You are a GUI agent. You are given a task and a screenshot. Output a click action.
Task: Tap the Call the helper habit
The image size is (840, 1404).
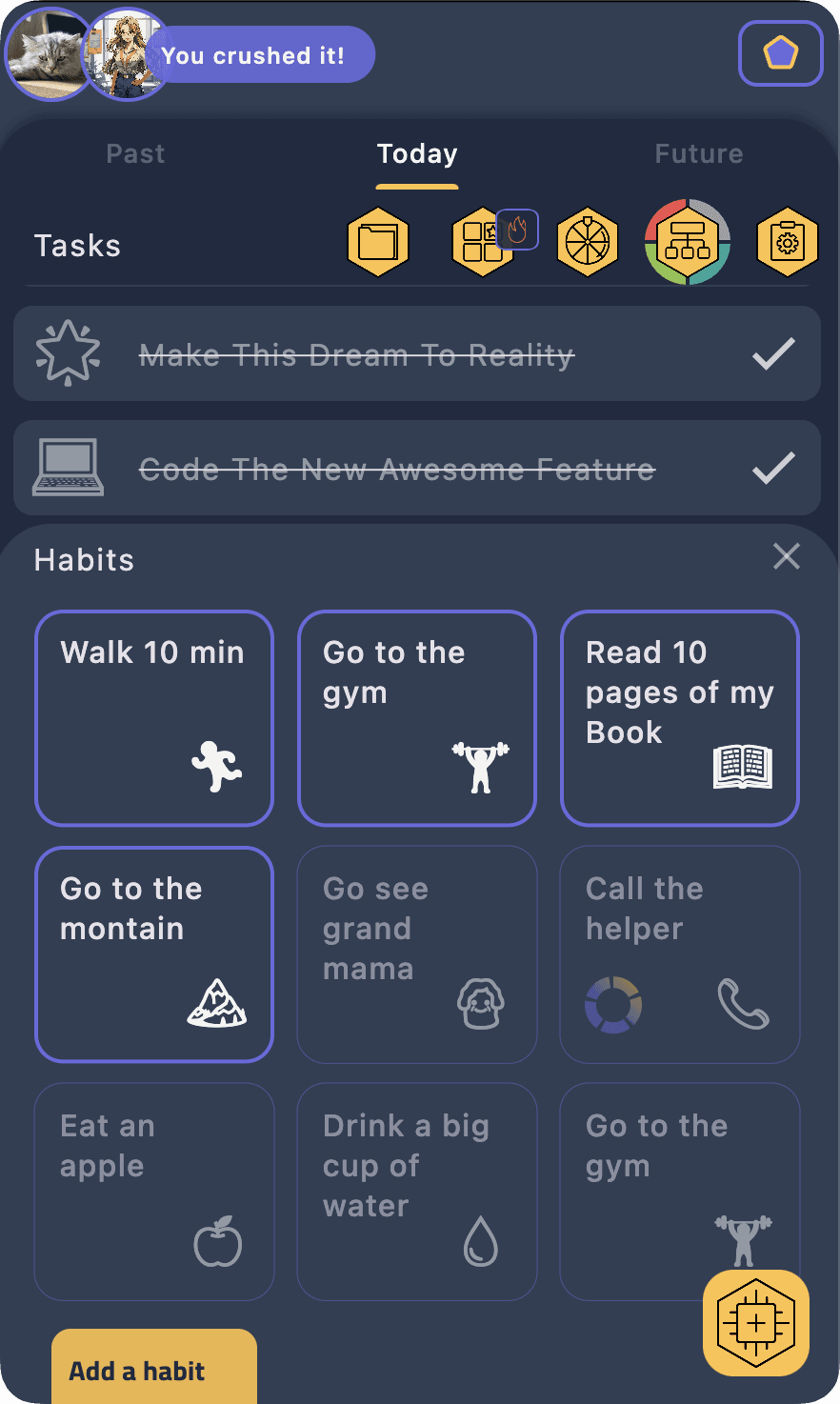tap(680, 954)
